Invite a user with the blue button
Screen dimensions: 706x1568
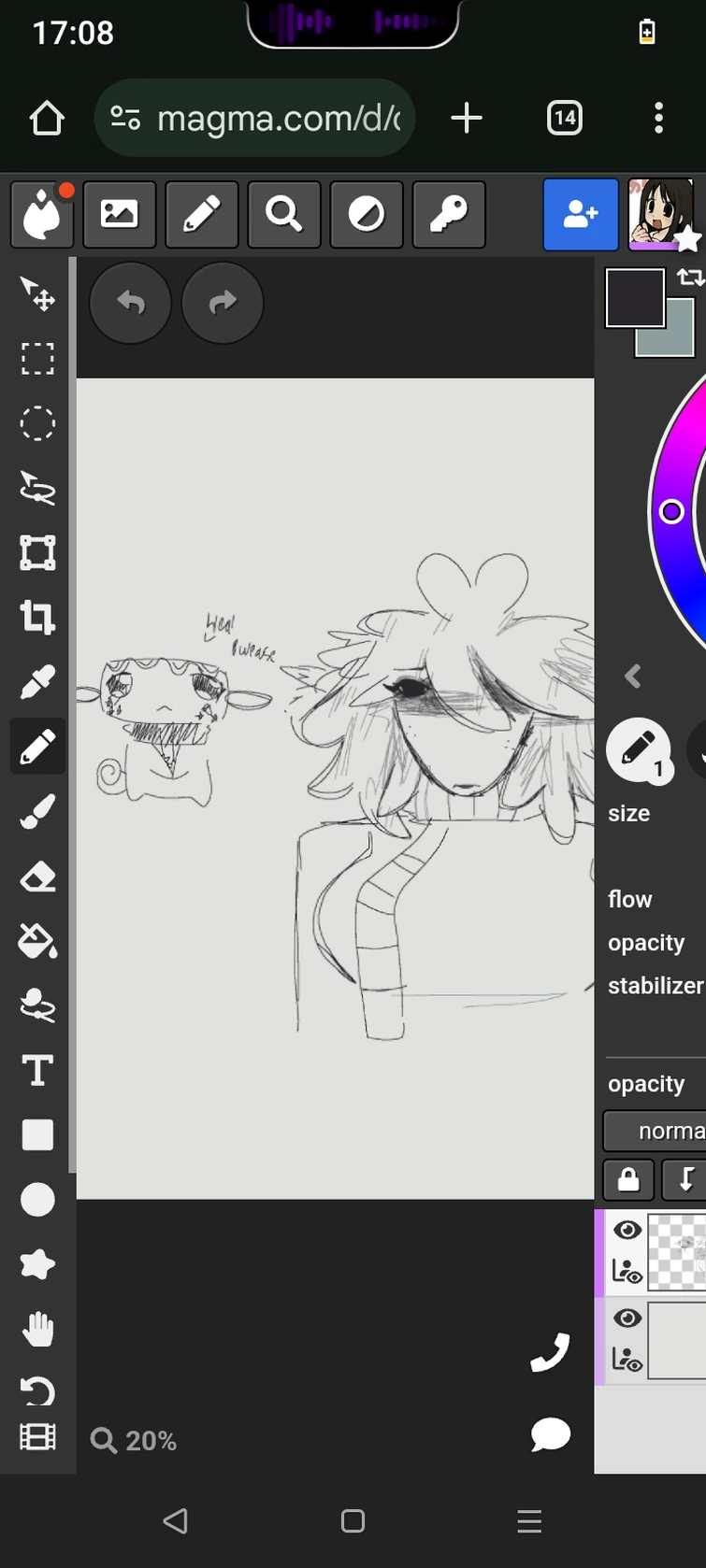(581, 216)
